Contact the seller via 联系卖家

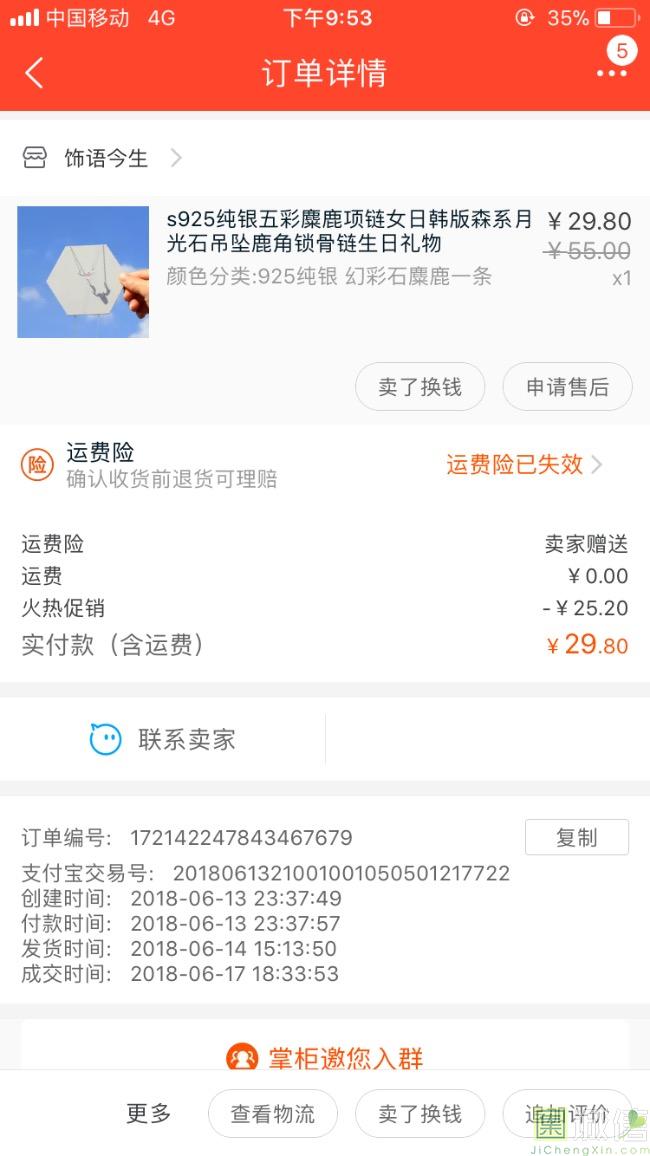click(x=164, y=740)
